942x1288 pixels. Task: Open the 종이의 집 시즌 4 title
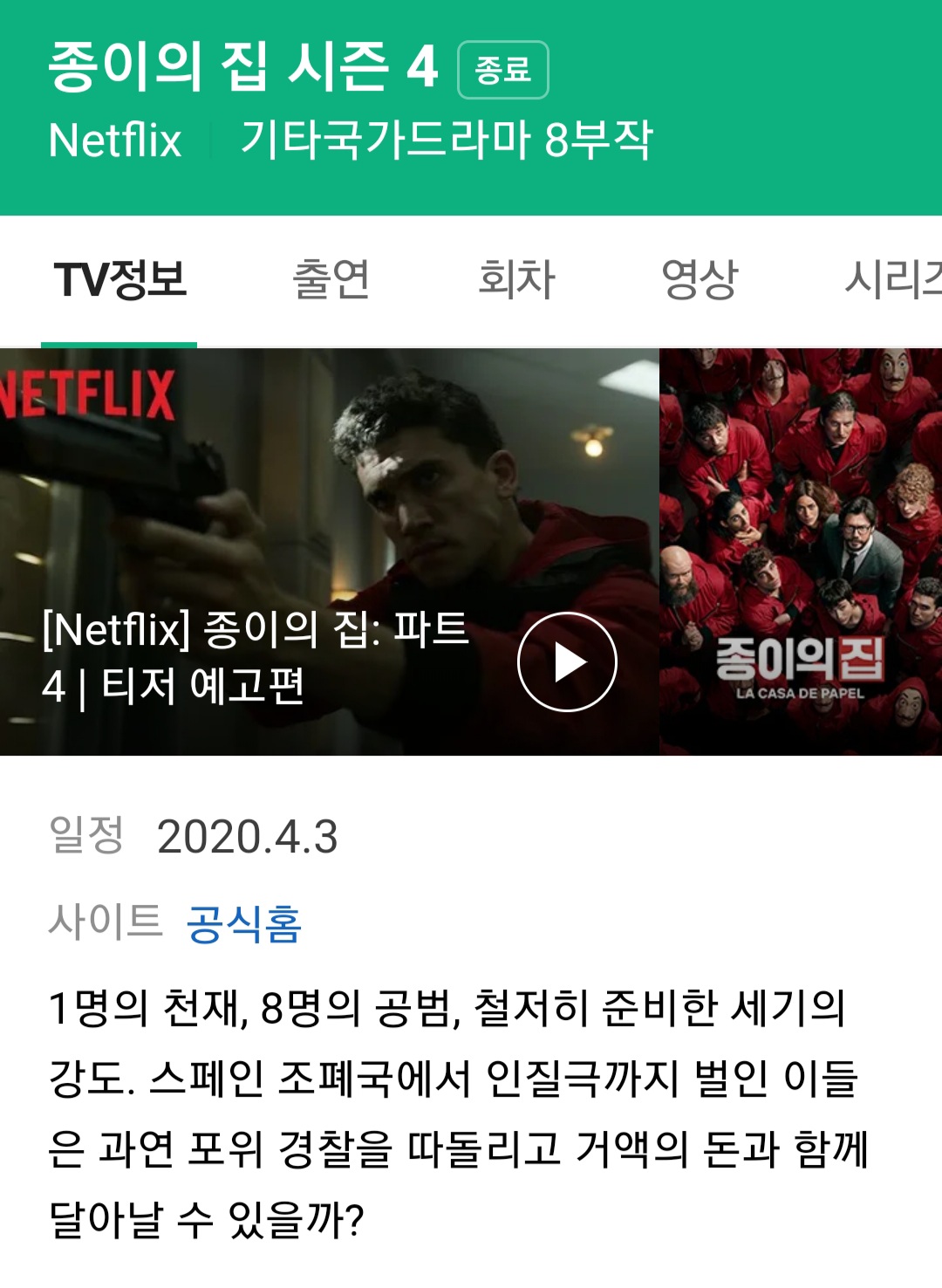(x=242, y=66)
